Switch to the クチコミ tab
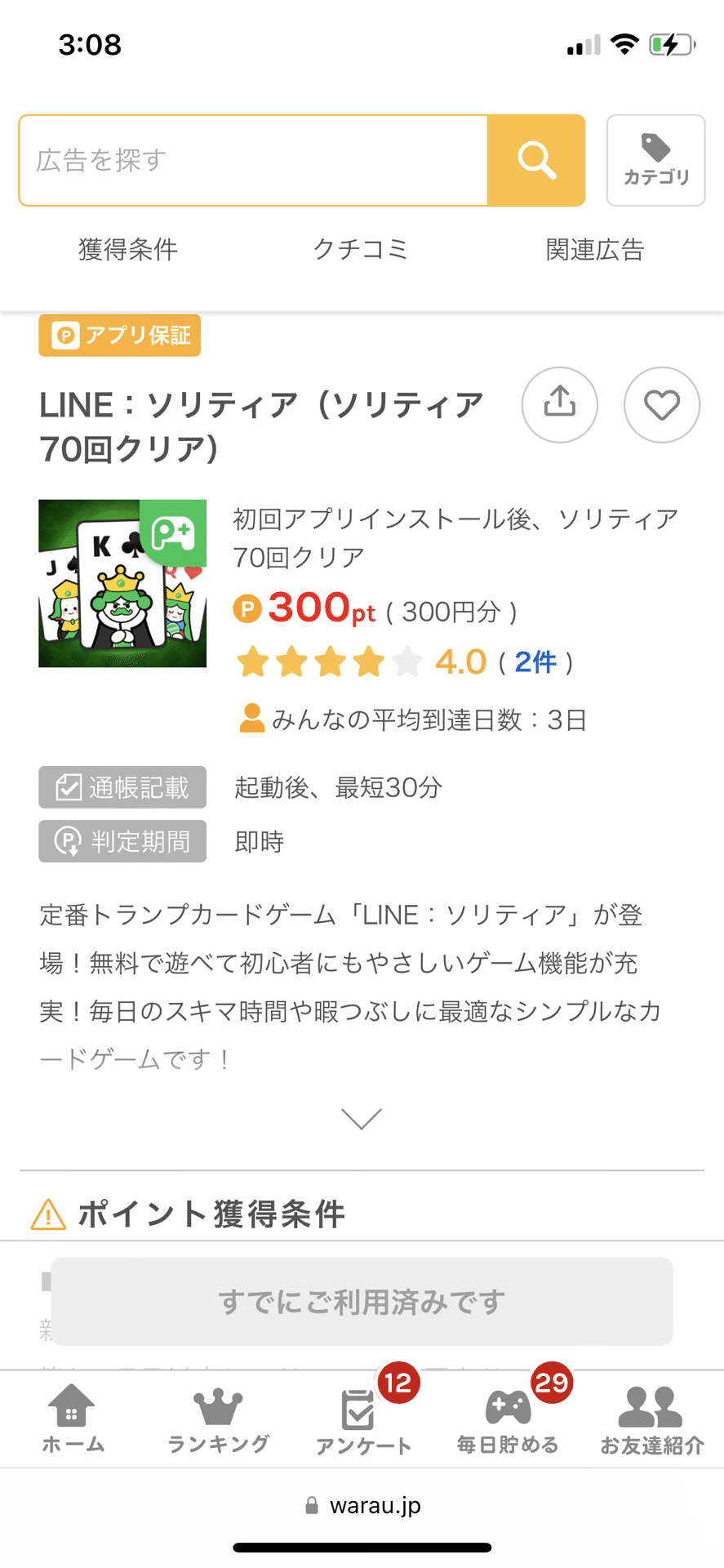The width and height of the screenshot is (724, 1568). tap(362, 250)
